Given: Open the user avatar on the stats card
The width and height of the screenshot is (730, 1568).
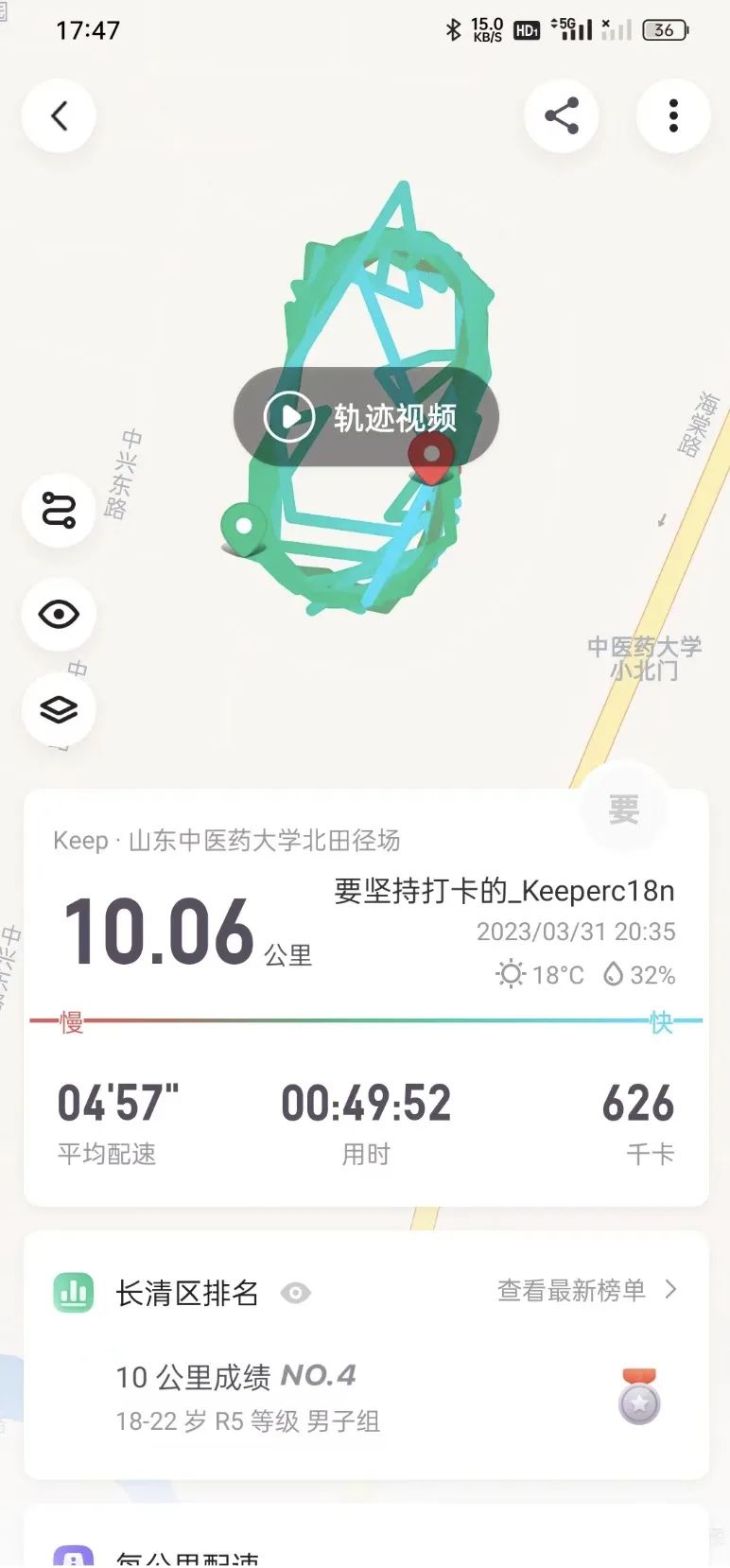Looking at the screenshot, I should click(x=624, y=810).
